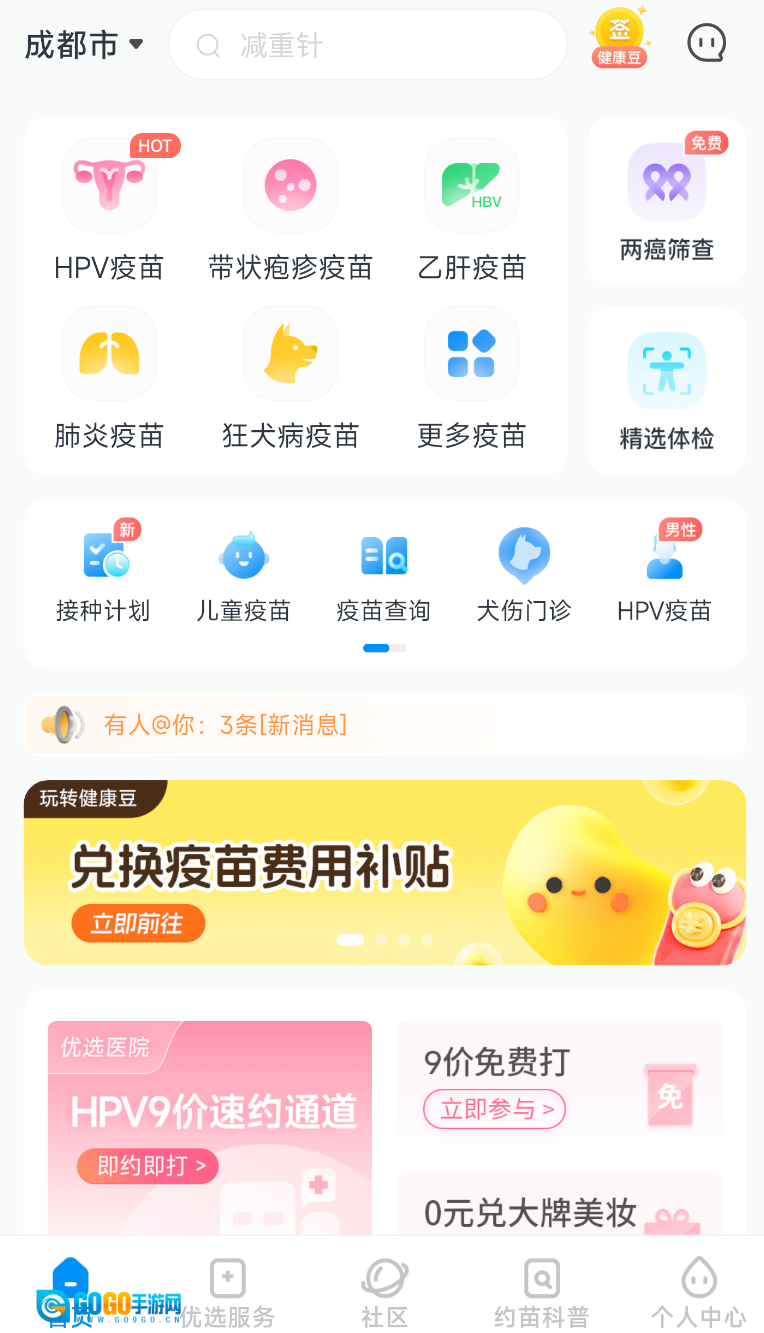View 更多疫苗

click(471, 377)
